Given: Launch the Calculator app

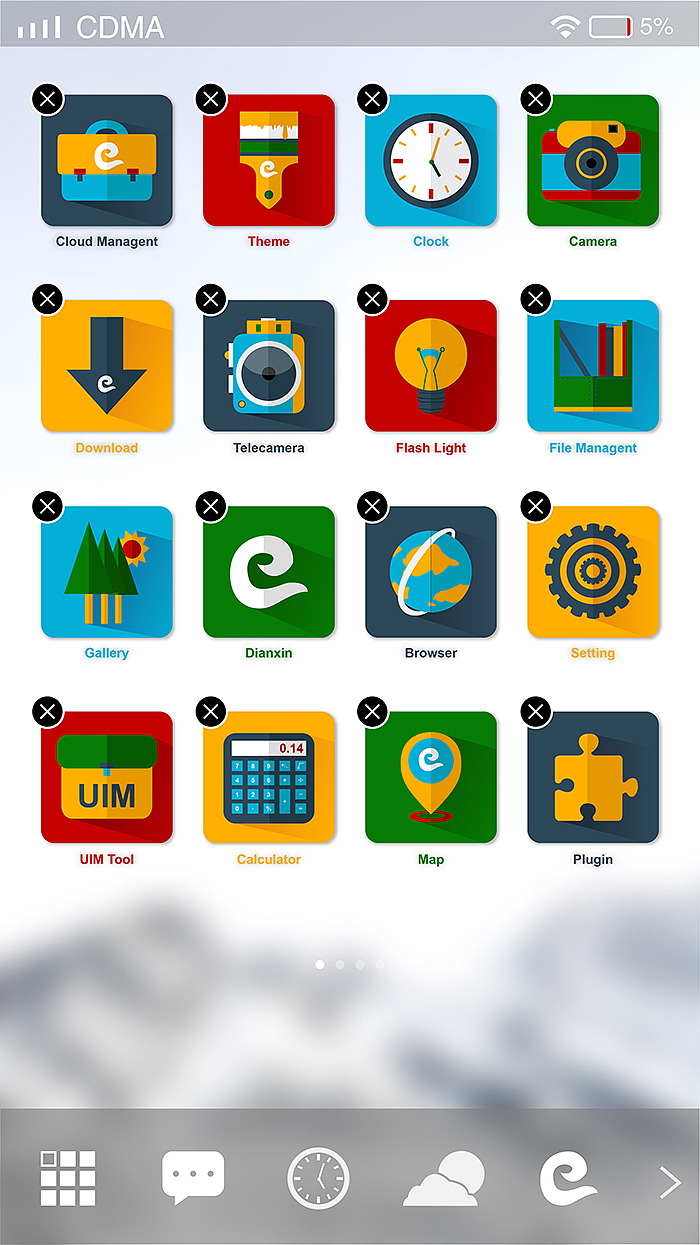Looking at the screenshot, I should (269, 777).
